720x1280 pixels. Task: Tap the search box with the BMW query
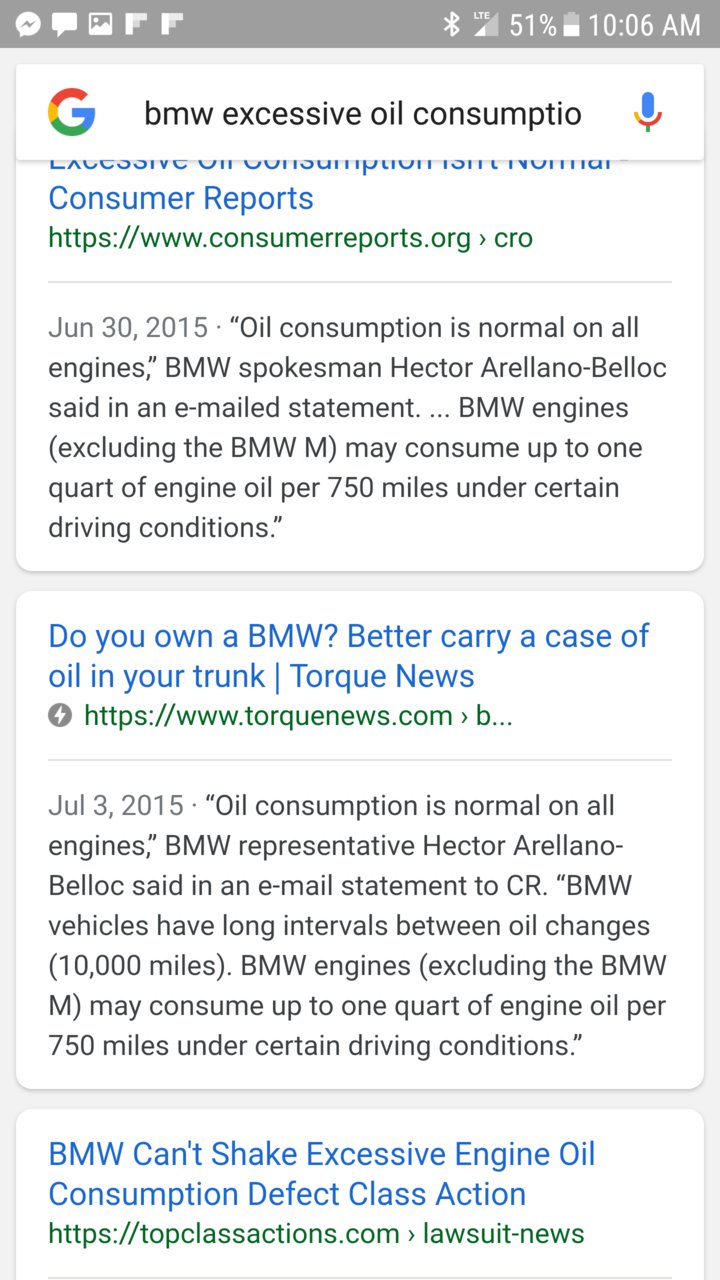(x=362, y=113)
